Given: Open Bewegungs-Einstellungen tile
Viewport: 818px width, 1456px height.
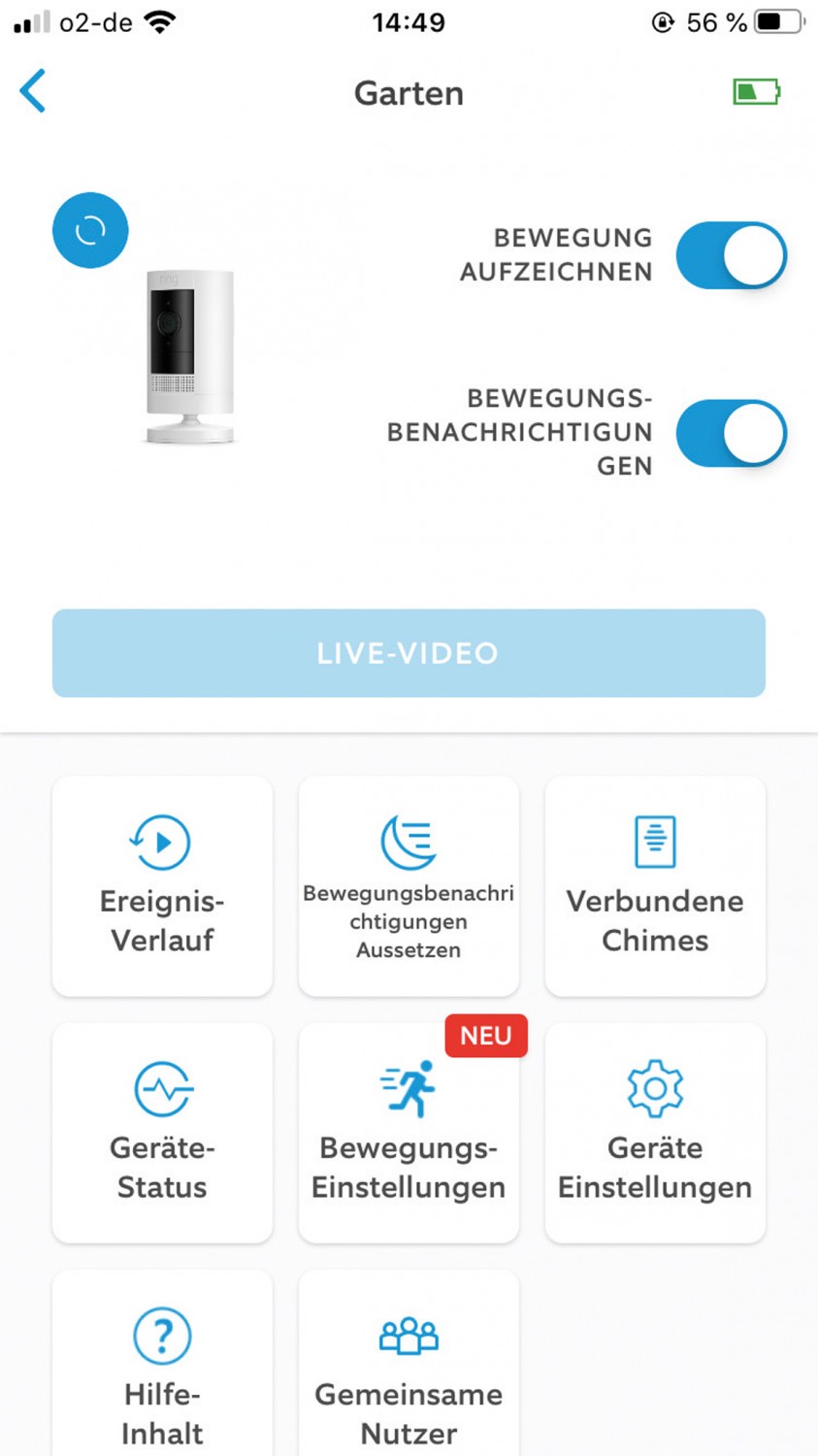Looking at the screenshot, I should coord(409,1133).
